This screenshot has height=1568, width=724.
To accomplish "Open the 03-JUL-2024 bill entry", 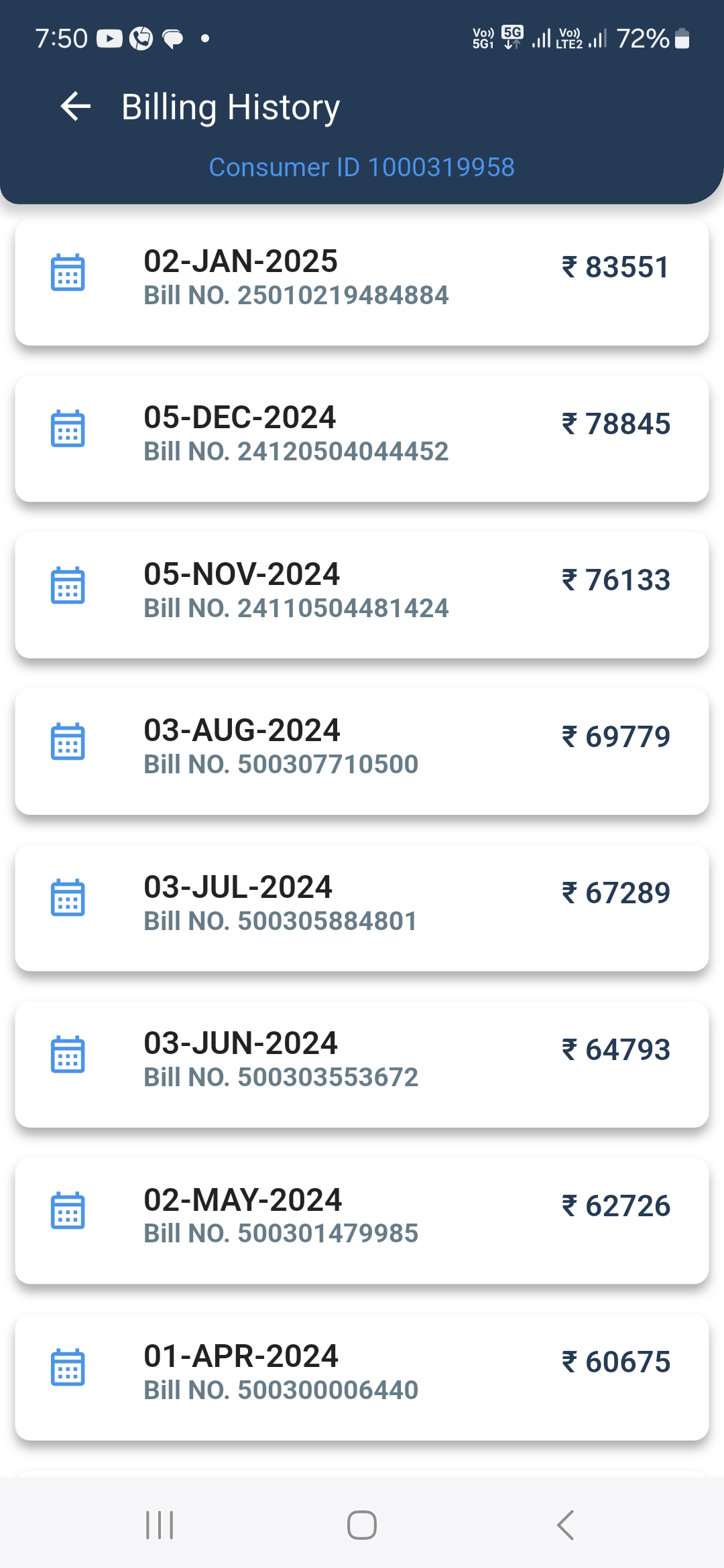I will point(362,908).
